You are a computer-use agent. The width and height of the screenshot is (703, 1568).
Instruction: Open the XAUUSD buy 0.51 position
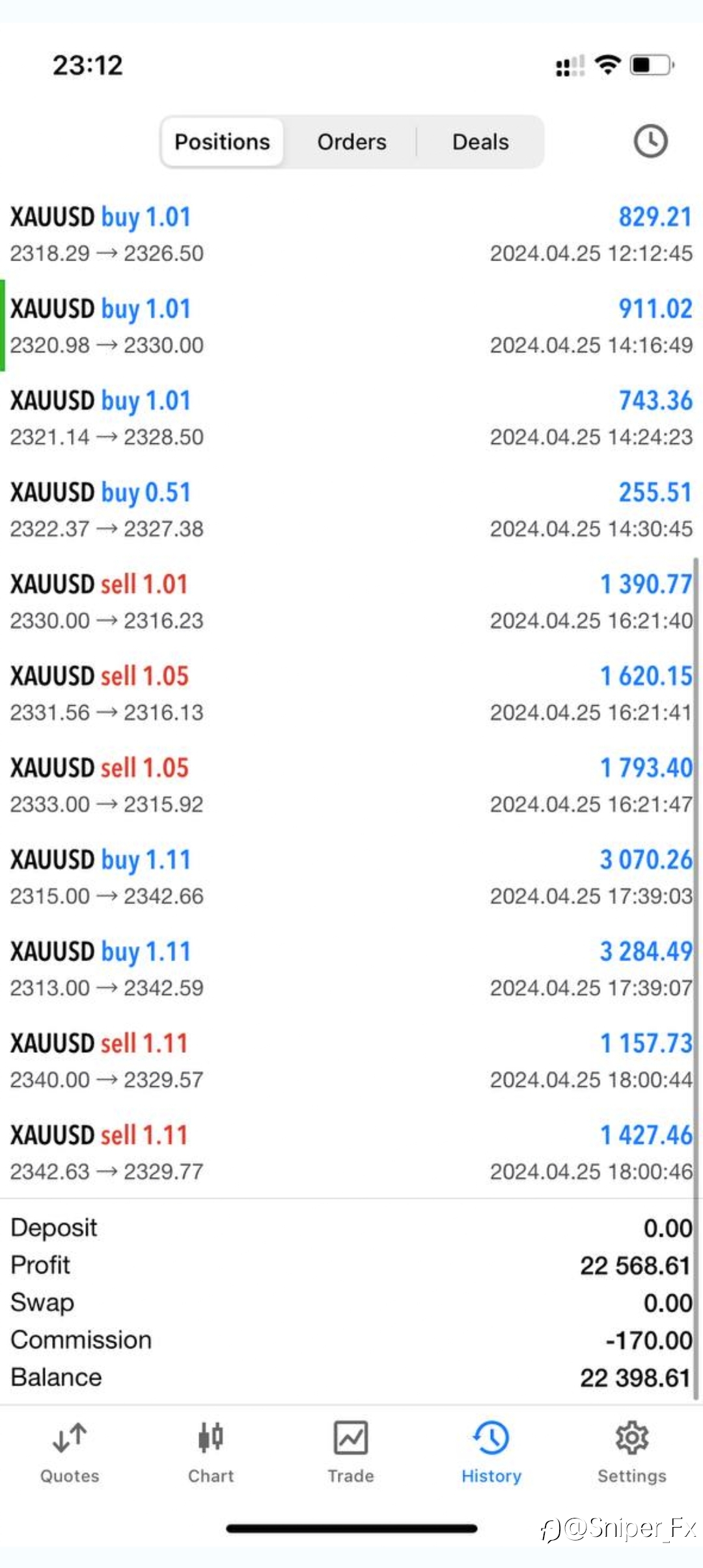point(351,509)
